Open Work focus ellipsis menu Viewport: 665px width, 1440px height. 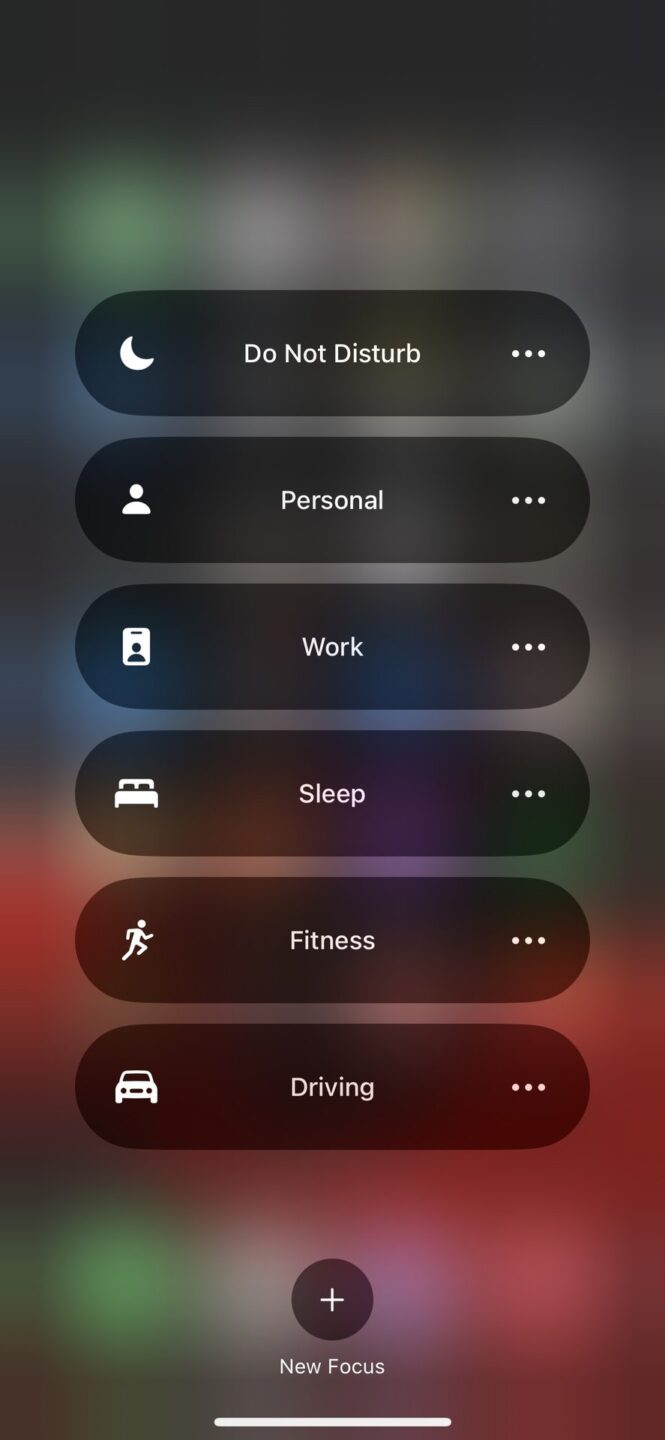tap(528, 647)
